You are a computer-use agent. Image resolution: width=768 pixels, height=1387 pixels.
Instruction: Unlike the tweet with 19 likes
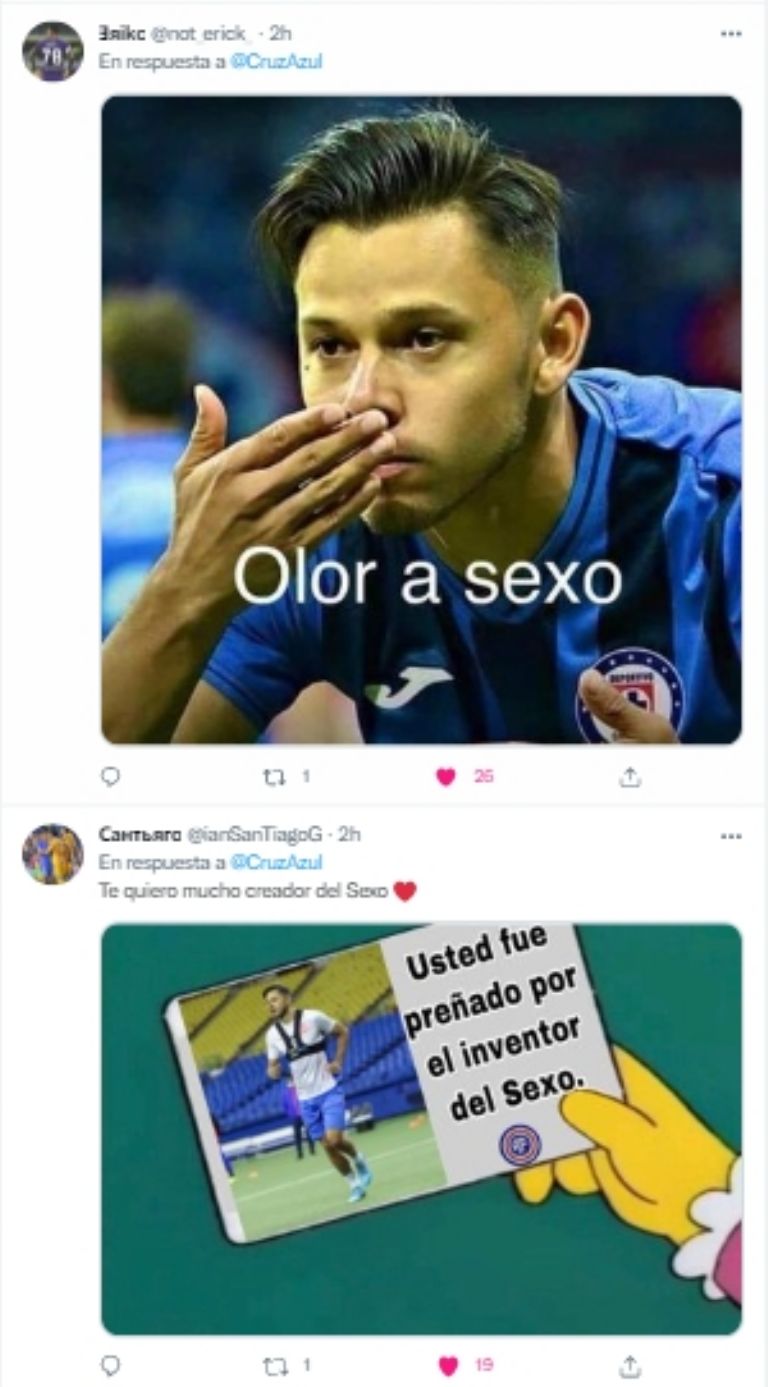click(446, 1365)
